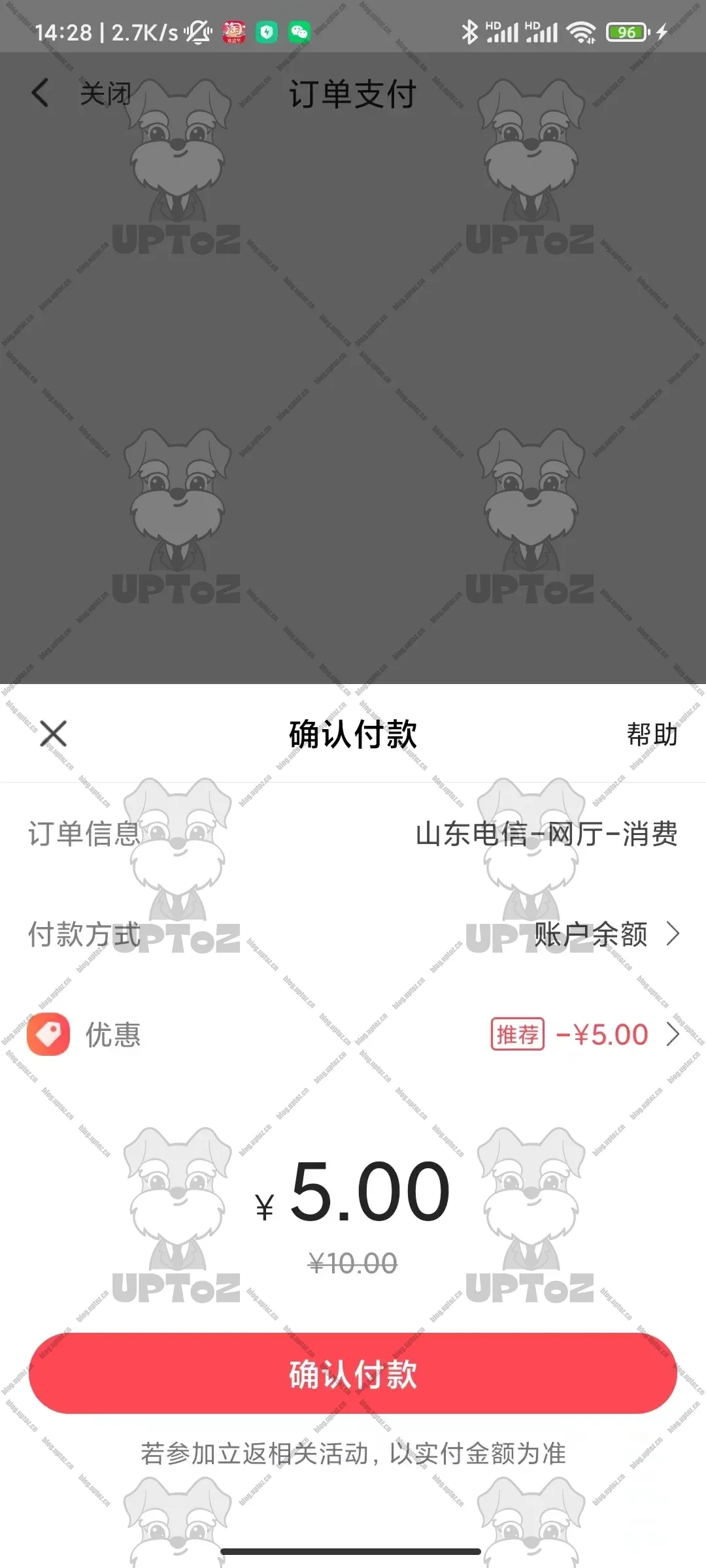The height and width of the screenshot is (1568, 706).
Task: Tap 关闭 to close order page
Action: coord(105,93)
